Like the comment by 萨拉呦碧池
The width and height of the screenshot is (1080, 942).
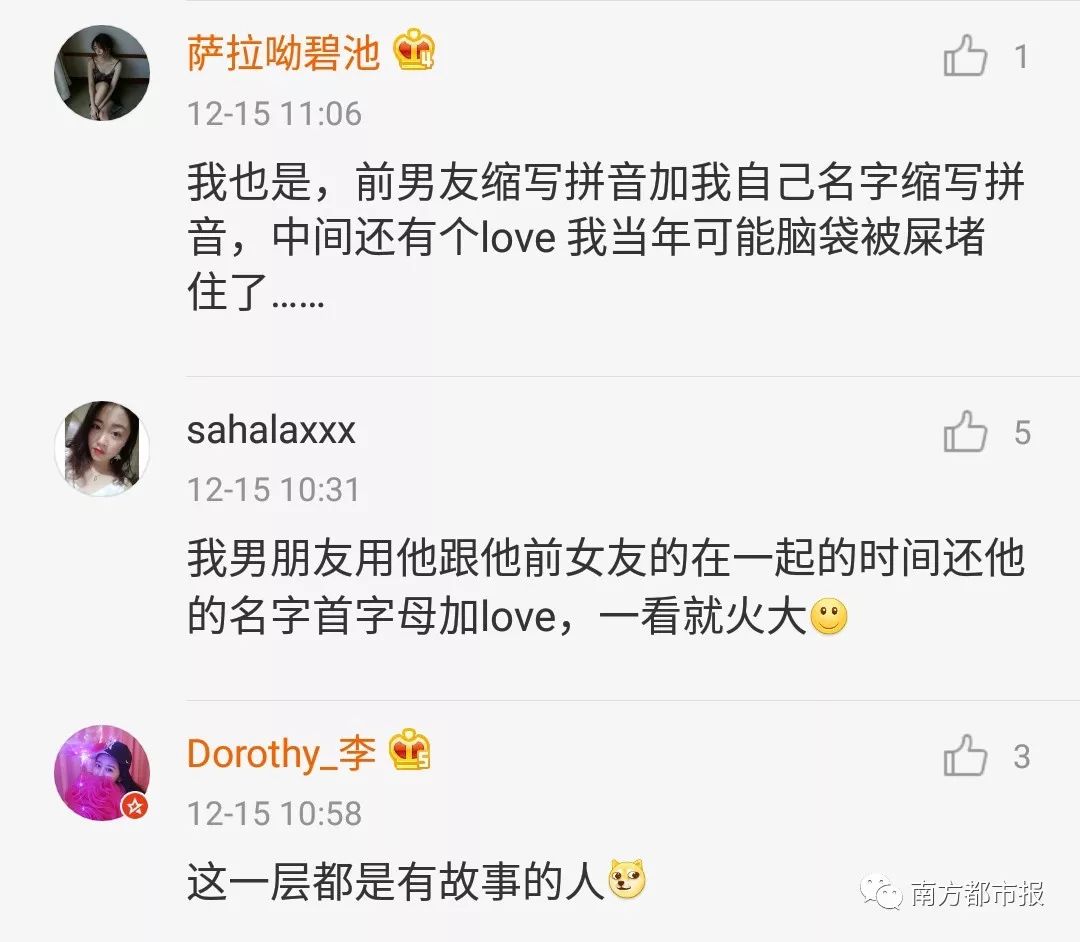coord(966,57)
